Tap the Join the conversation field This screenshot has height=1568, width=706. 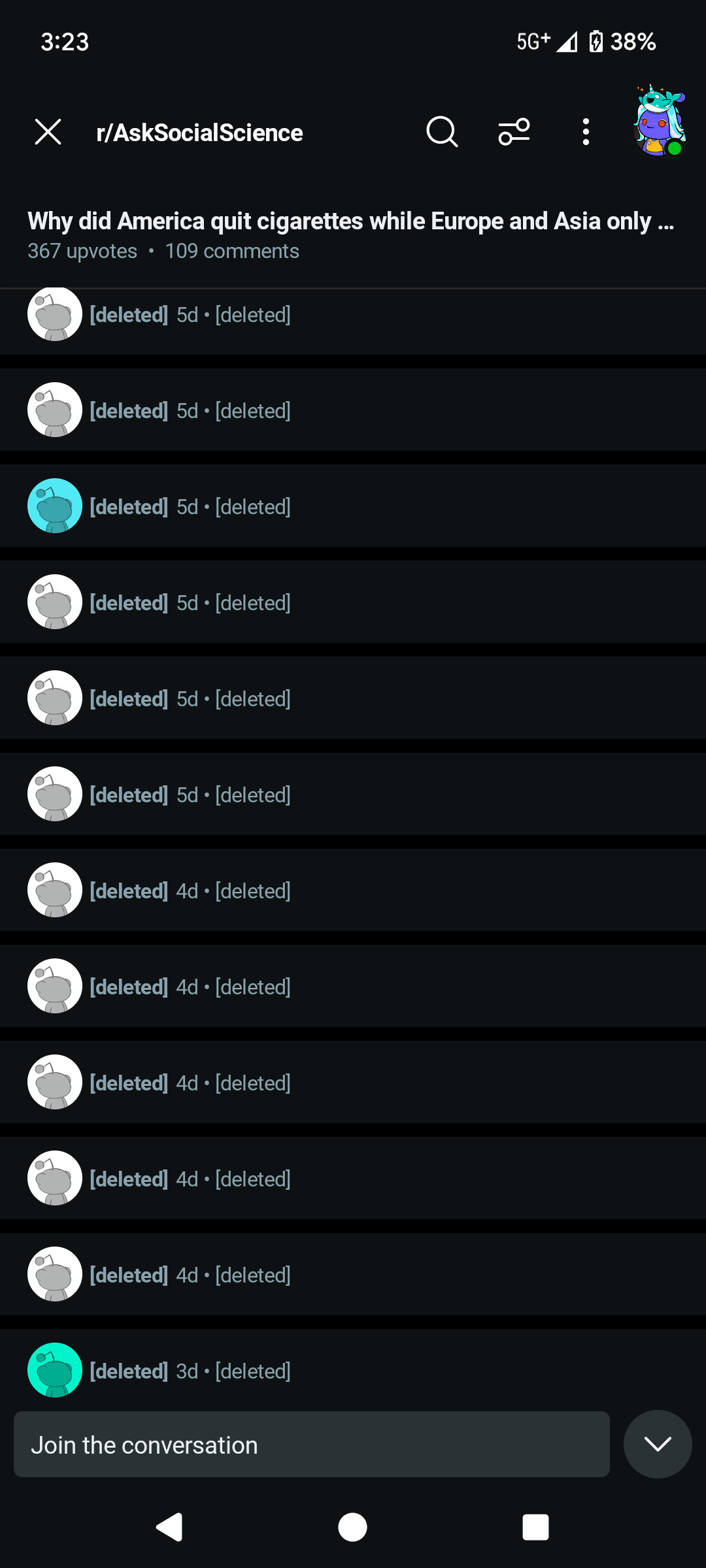pyautogui.click(x=311, y=1445)
